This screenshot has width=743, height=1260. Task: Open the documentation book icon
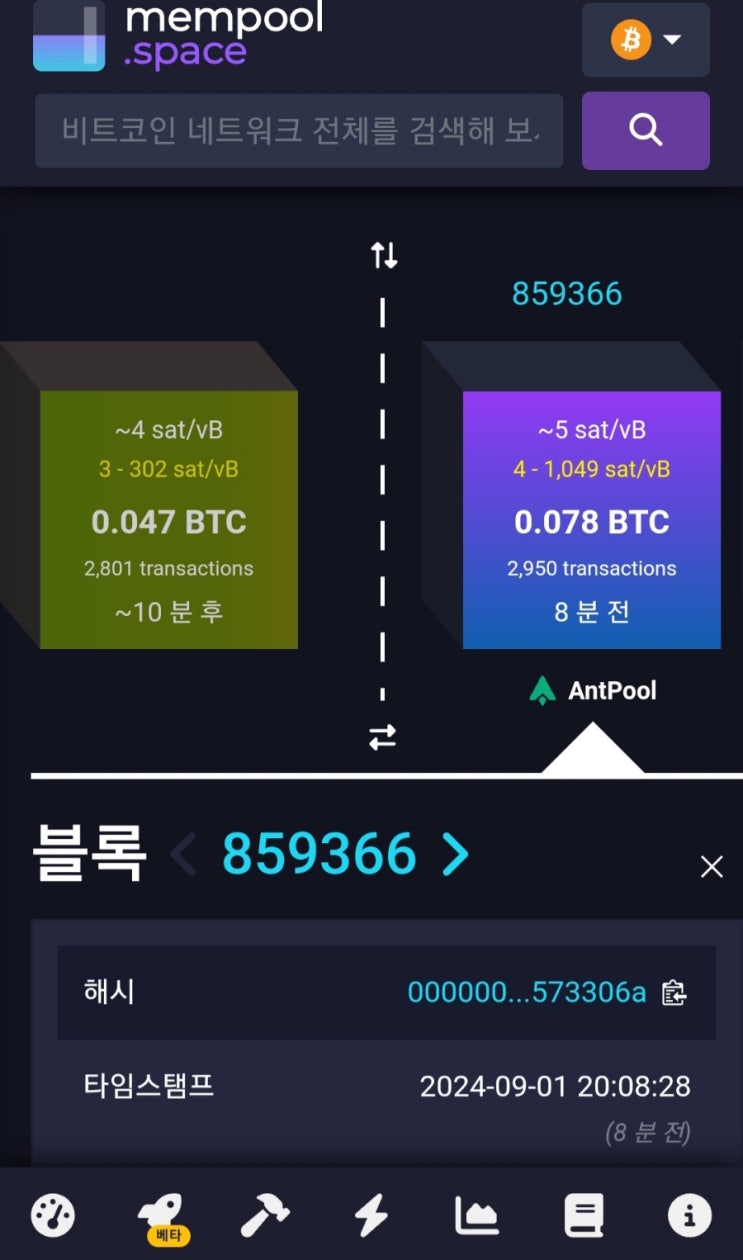pos(583,1215)
